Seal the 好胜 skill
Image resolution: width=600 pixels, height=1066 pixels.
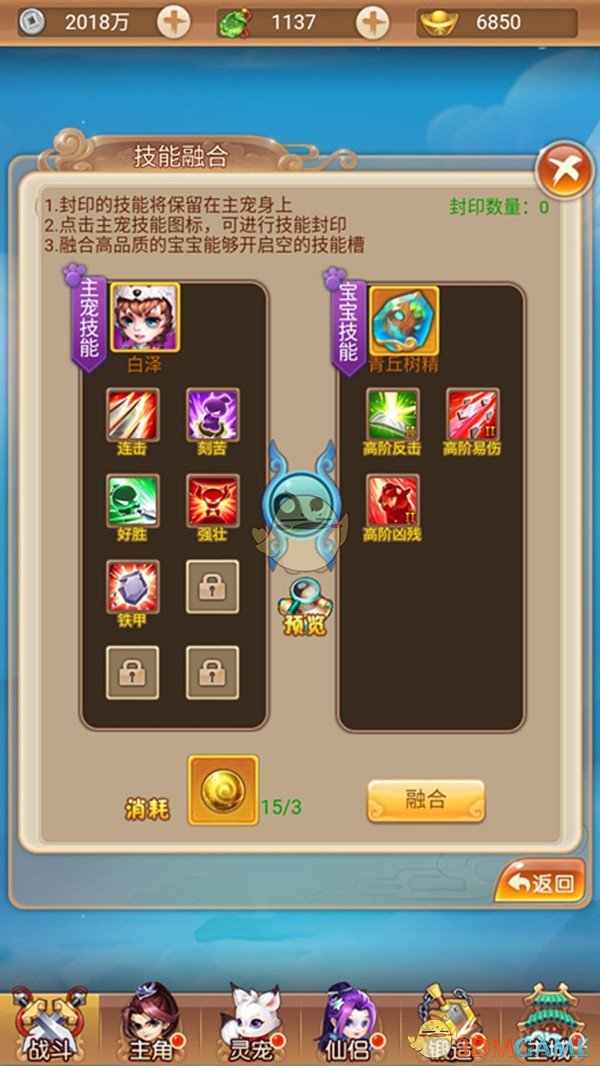click(x=132, y=501)
